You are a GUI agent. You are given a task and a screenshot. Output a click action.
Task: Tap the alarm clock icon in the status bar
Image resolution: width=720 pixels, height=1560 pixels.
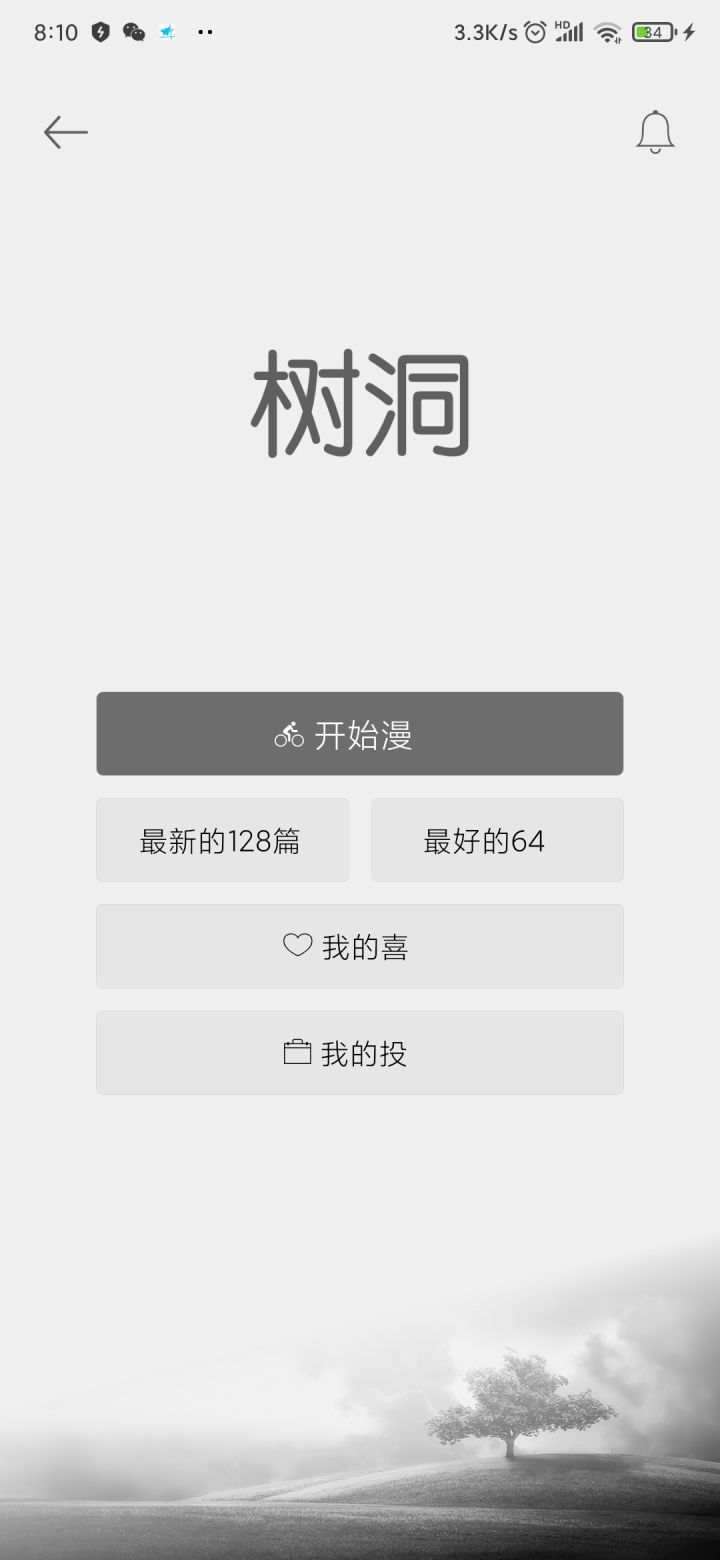tap(535, 31)
